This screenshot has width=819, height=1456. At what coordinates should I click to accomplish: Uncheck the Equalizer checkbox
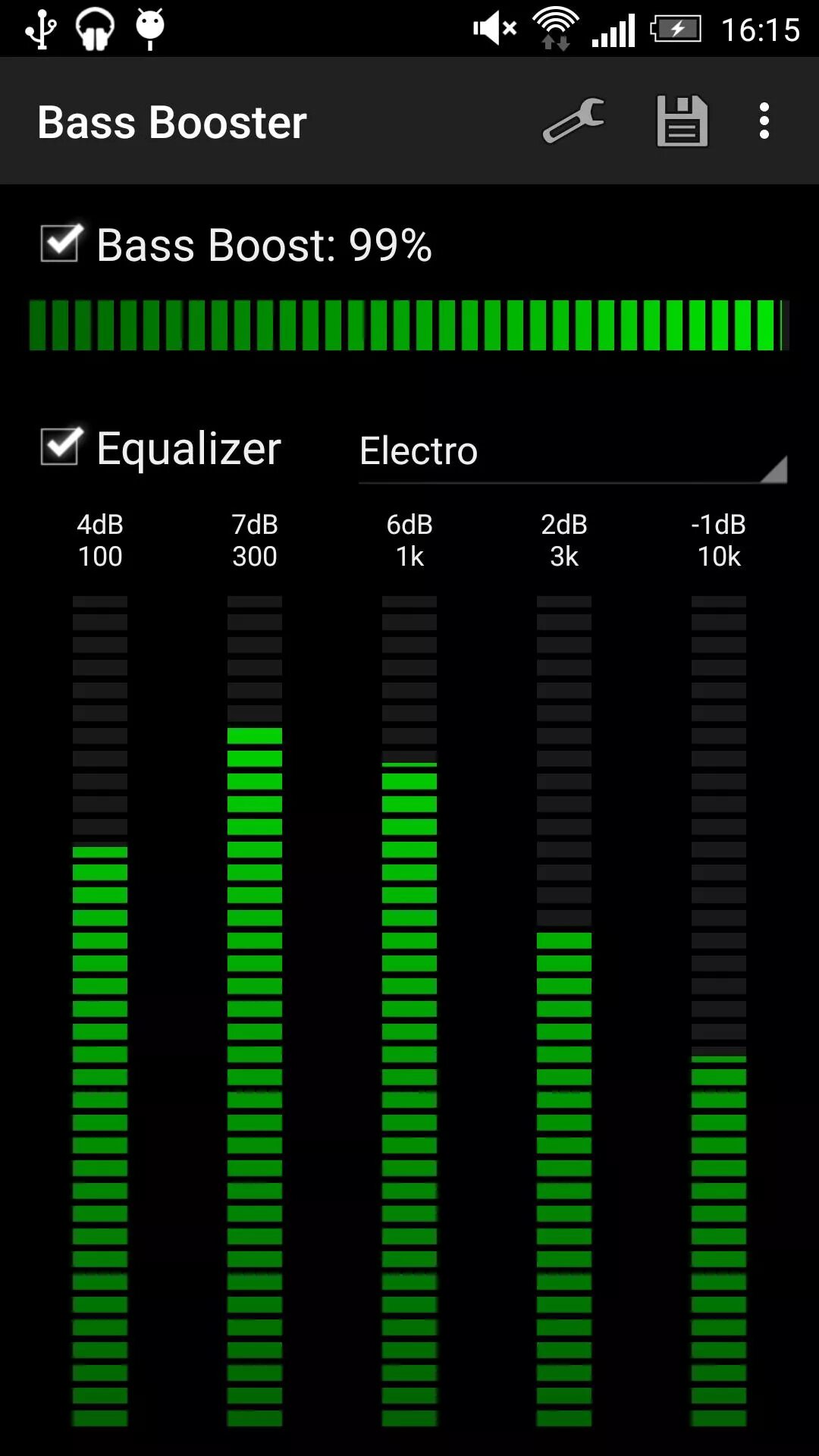tap(61, 447)
